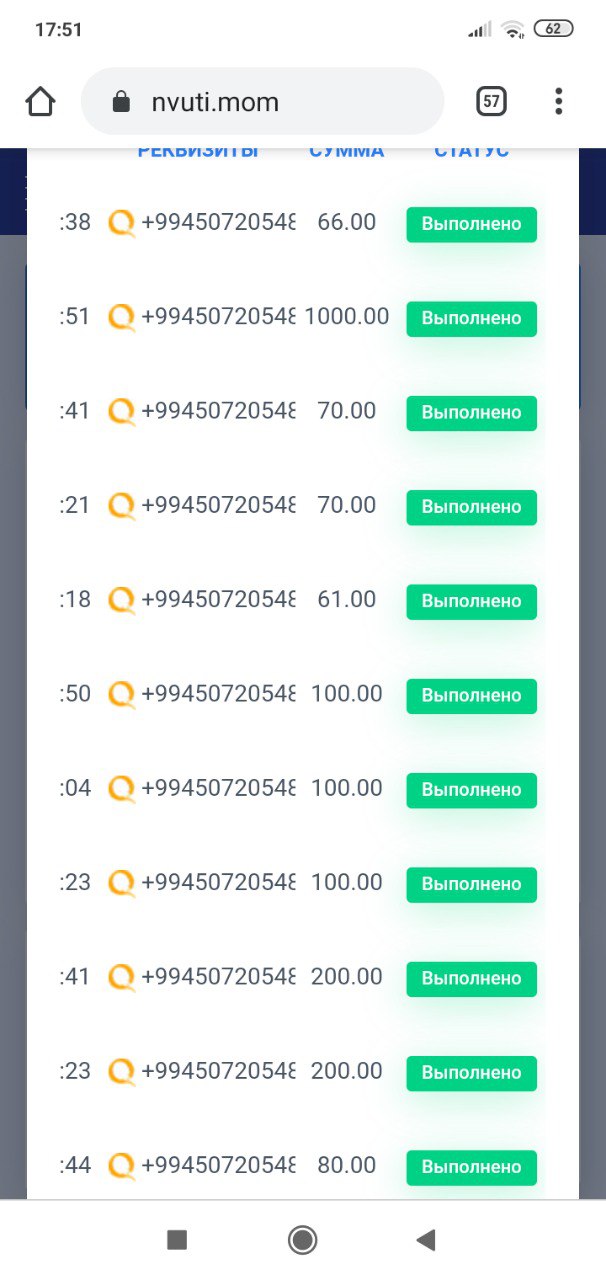Go back with the system back button

426,1240
